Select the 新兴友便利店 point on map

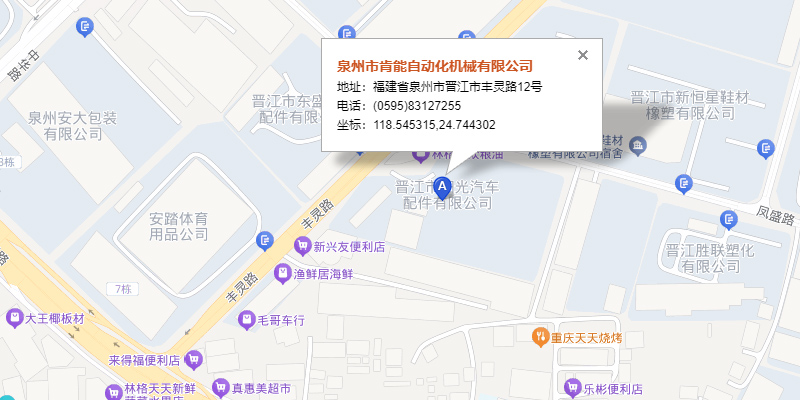[301, 246]
